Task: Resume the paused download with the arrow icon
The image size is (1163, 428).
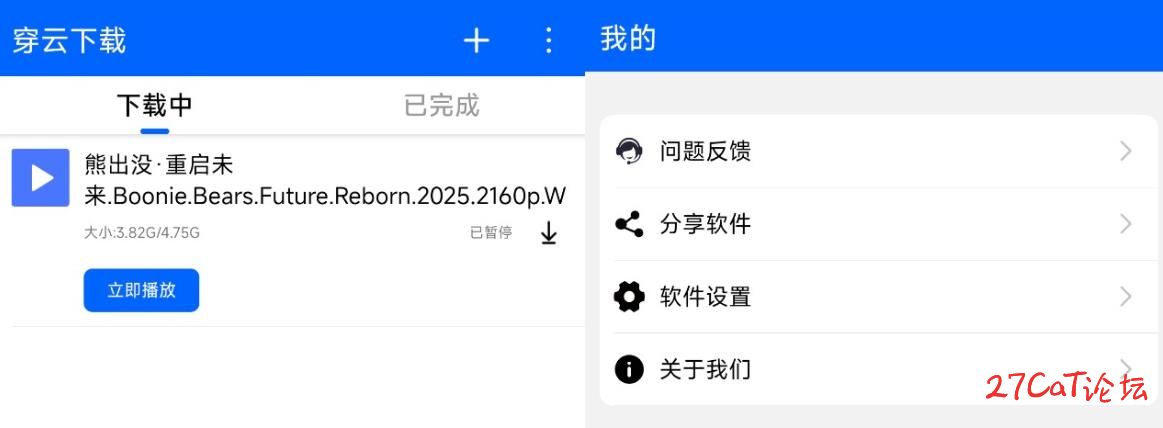Action: [x=548, y=233]
